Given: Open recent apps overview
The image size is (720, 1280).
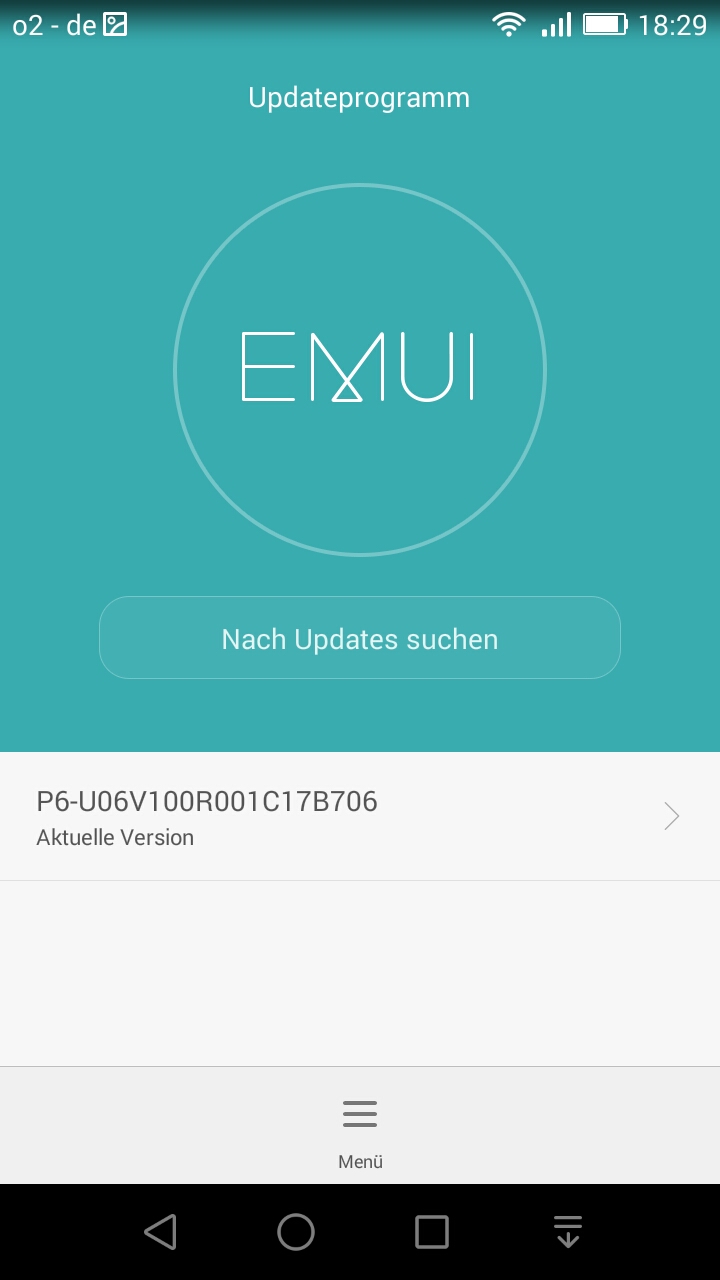Looking at the screenshot, I should click(432, 1232).
